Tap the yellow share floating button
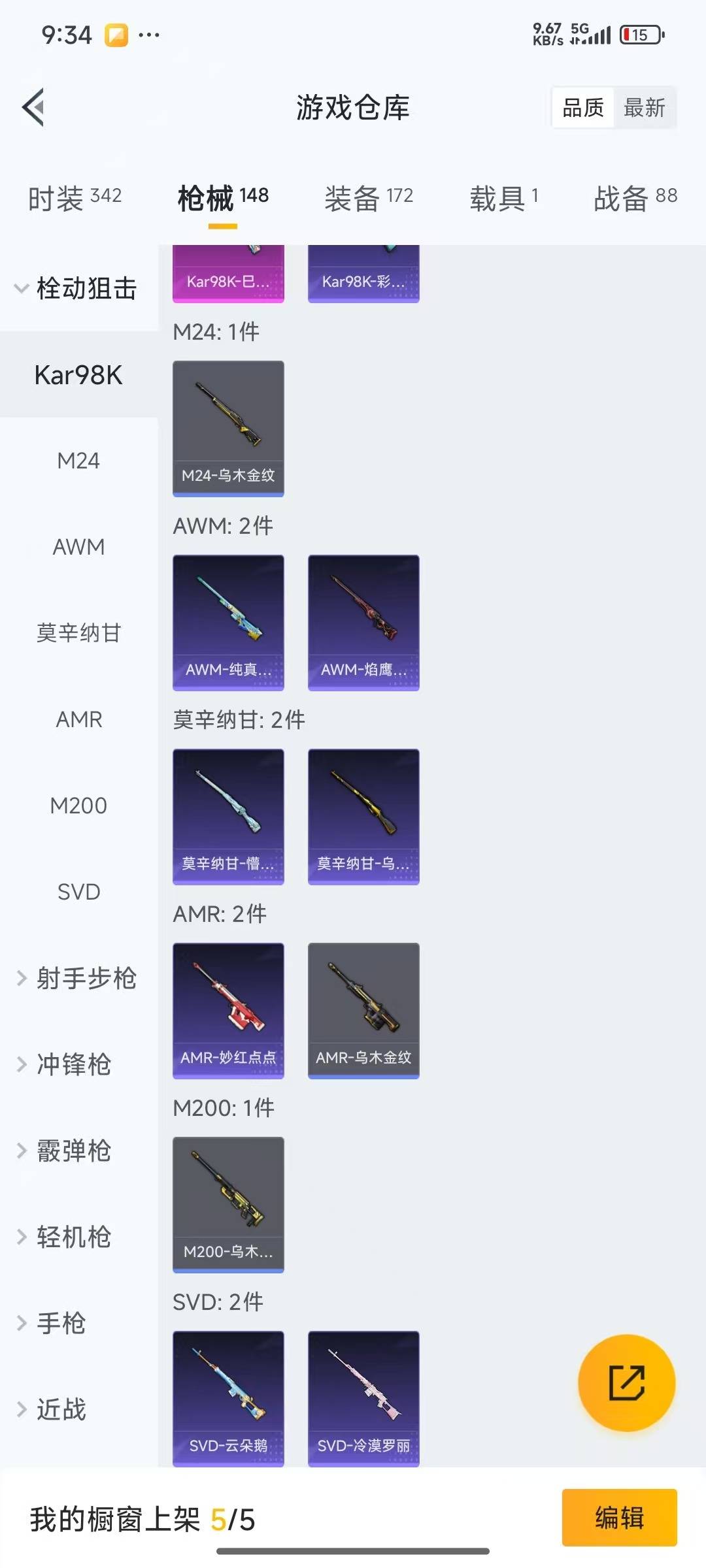 [x=626, y=1382]
